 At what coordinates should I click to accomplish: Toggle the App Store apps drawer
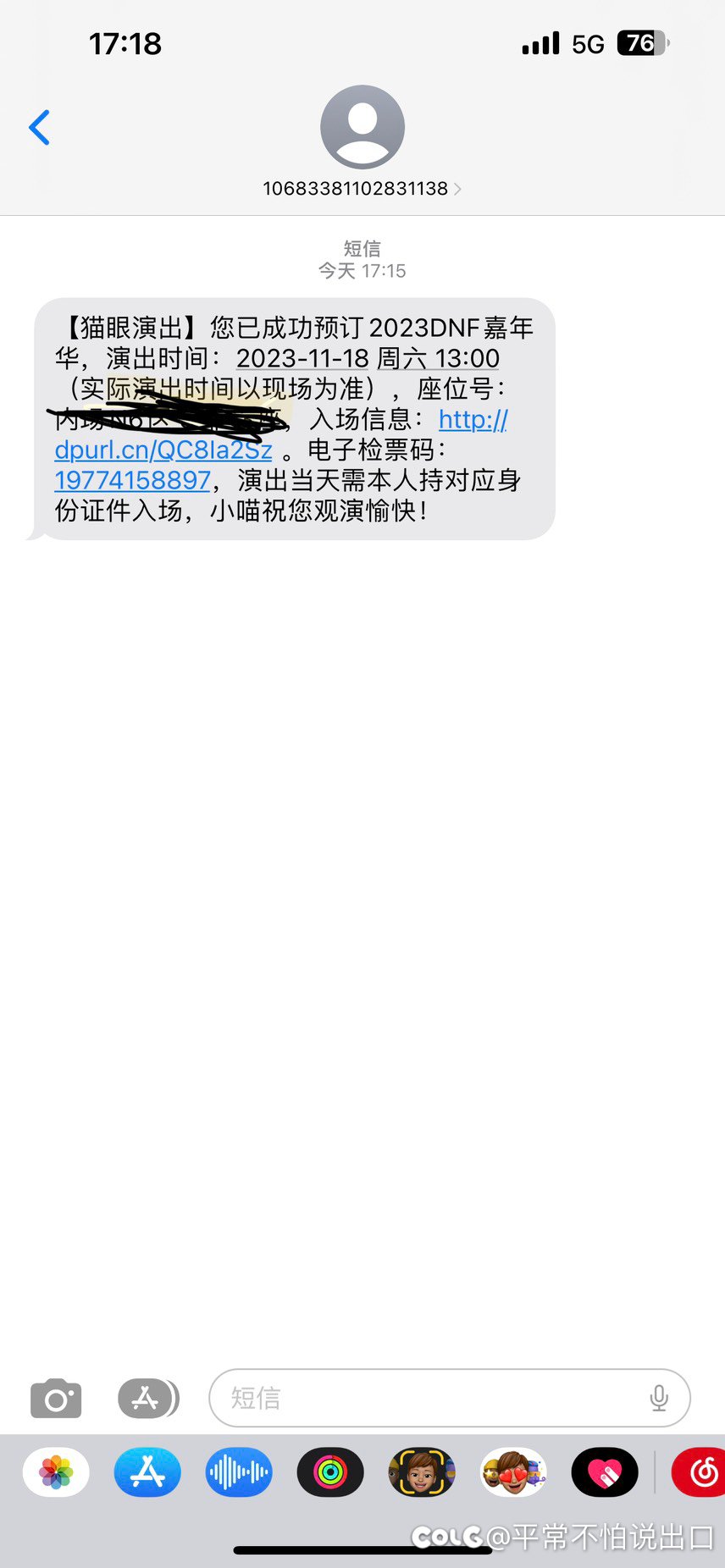(x=148, y=1398)
